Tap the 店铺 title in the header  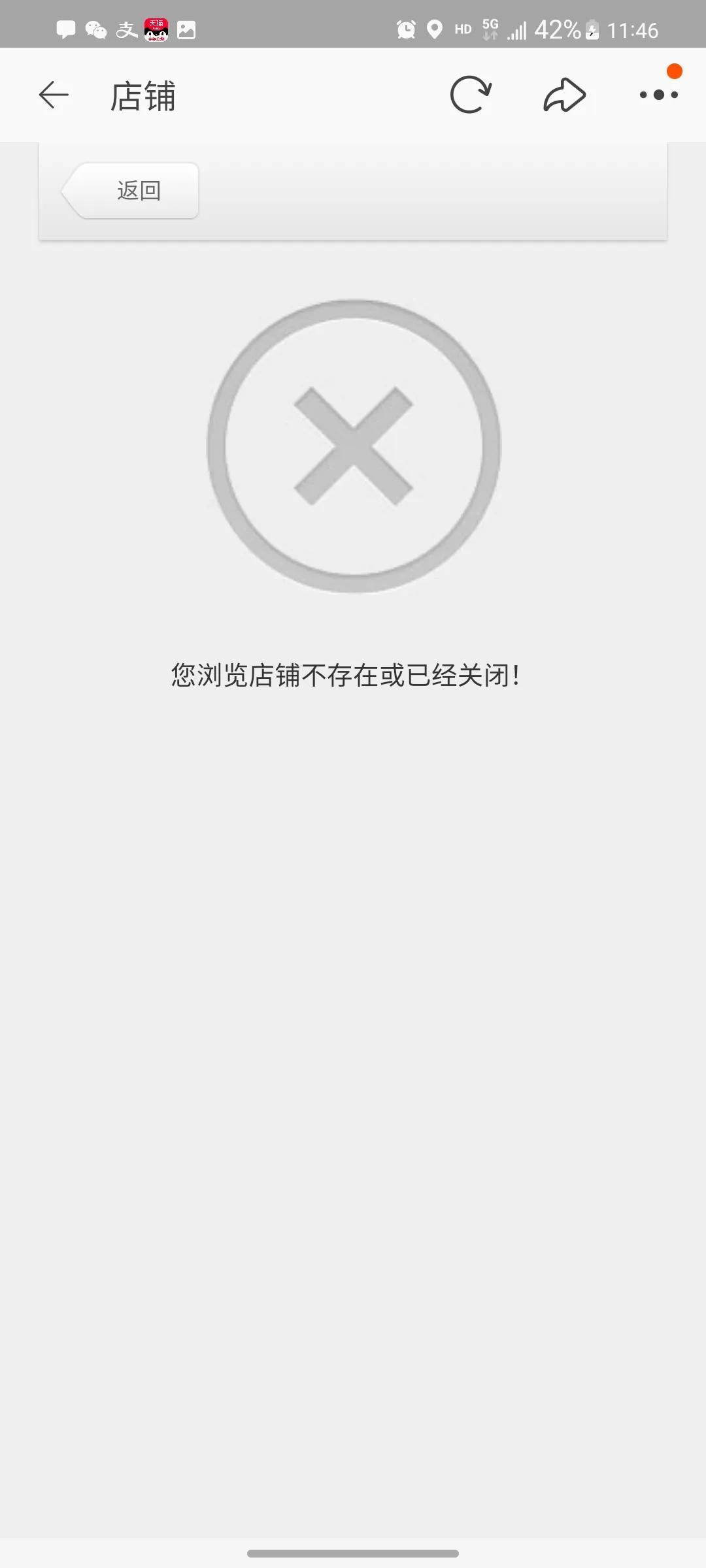pos(143,94)
